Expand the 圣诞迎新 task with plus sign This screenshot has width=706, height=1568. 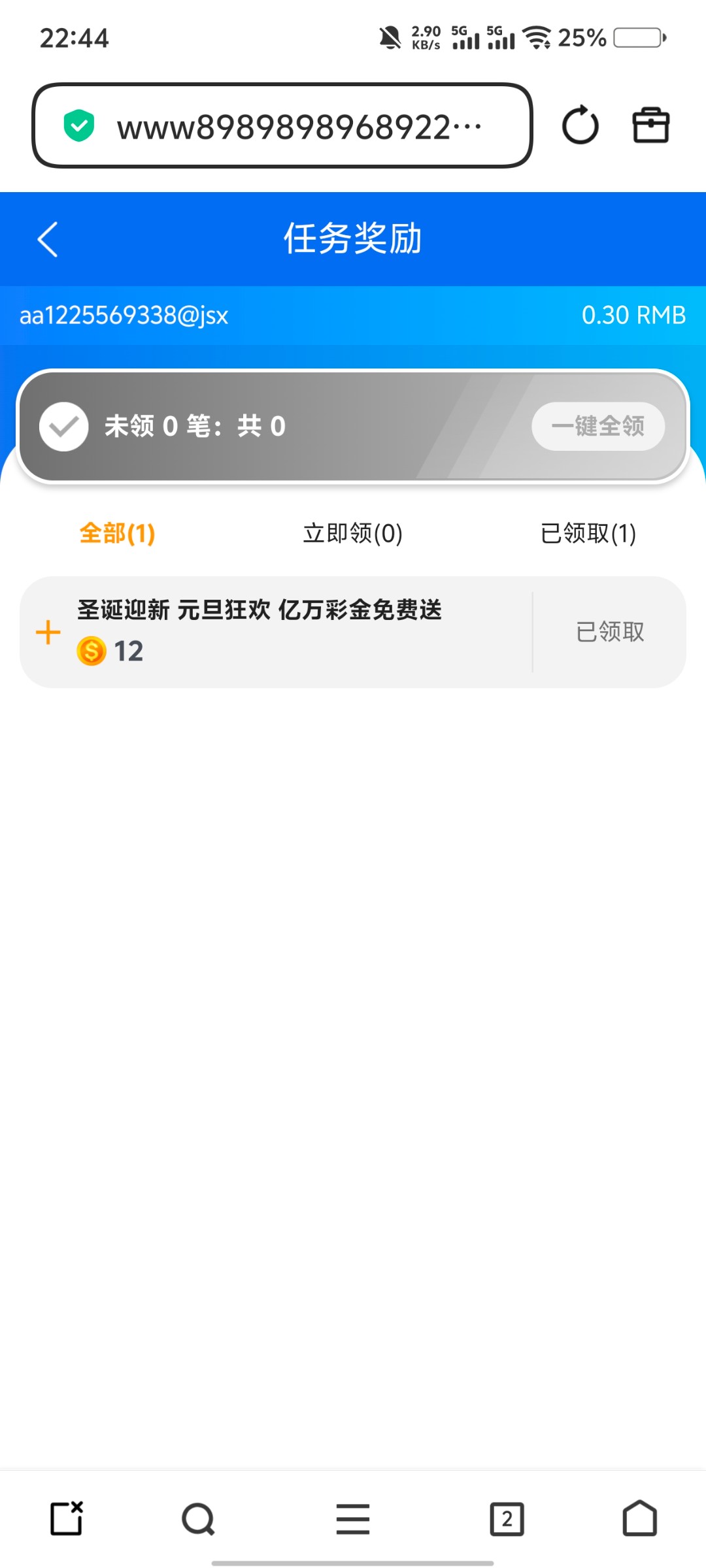pyautogui.click(x=48, y=632)
